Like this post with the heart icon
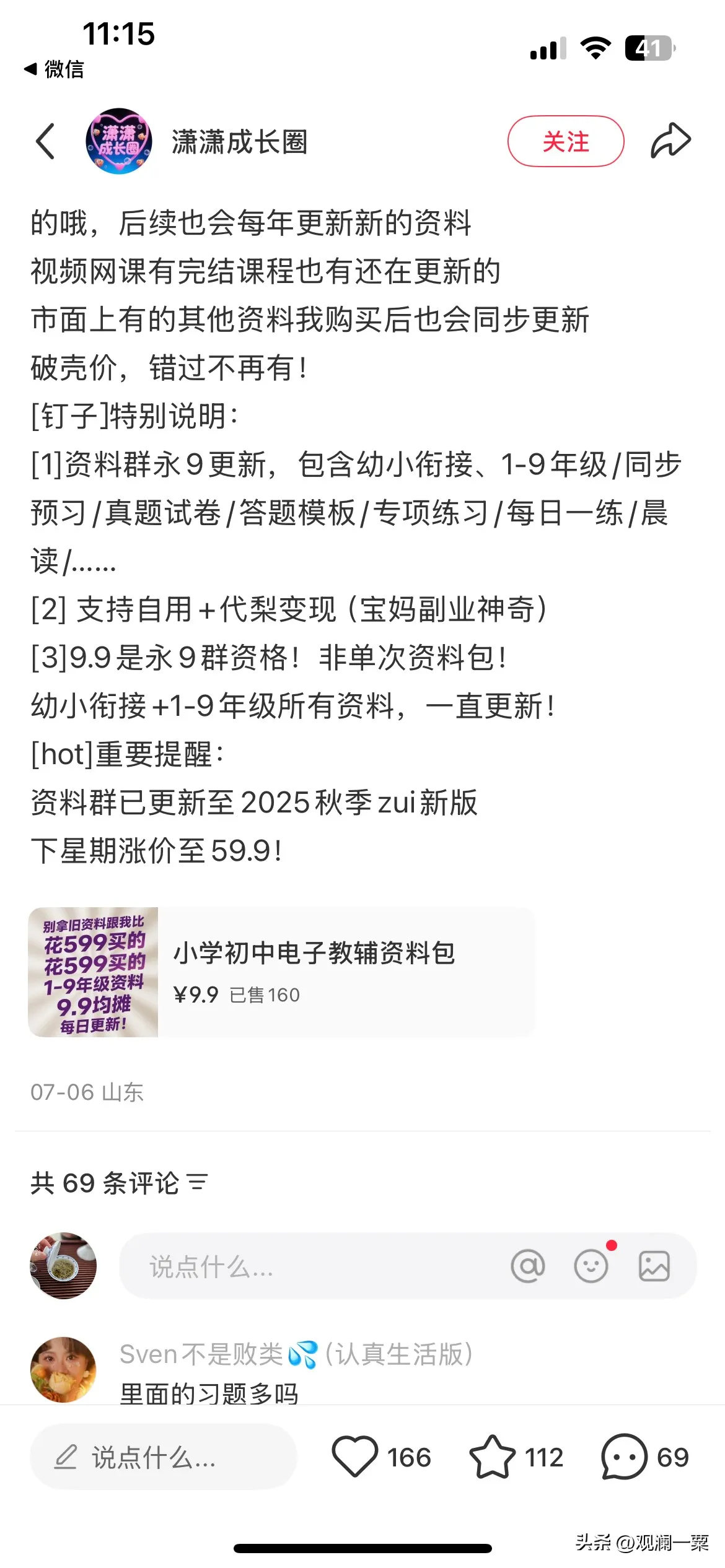Viewport: 725px width, 1568px height. (x=355, y=1457)
